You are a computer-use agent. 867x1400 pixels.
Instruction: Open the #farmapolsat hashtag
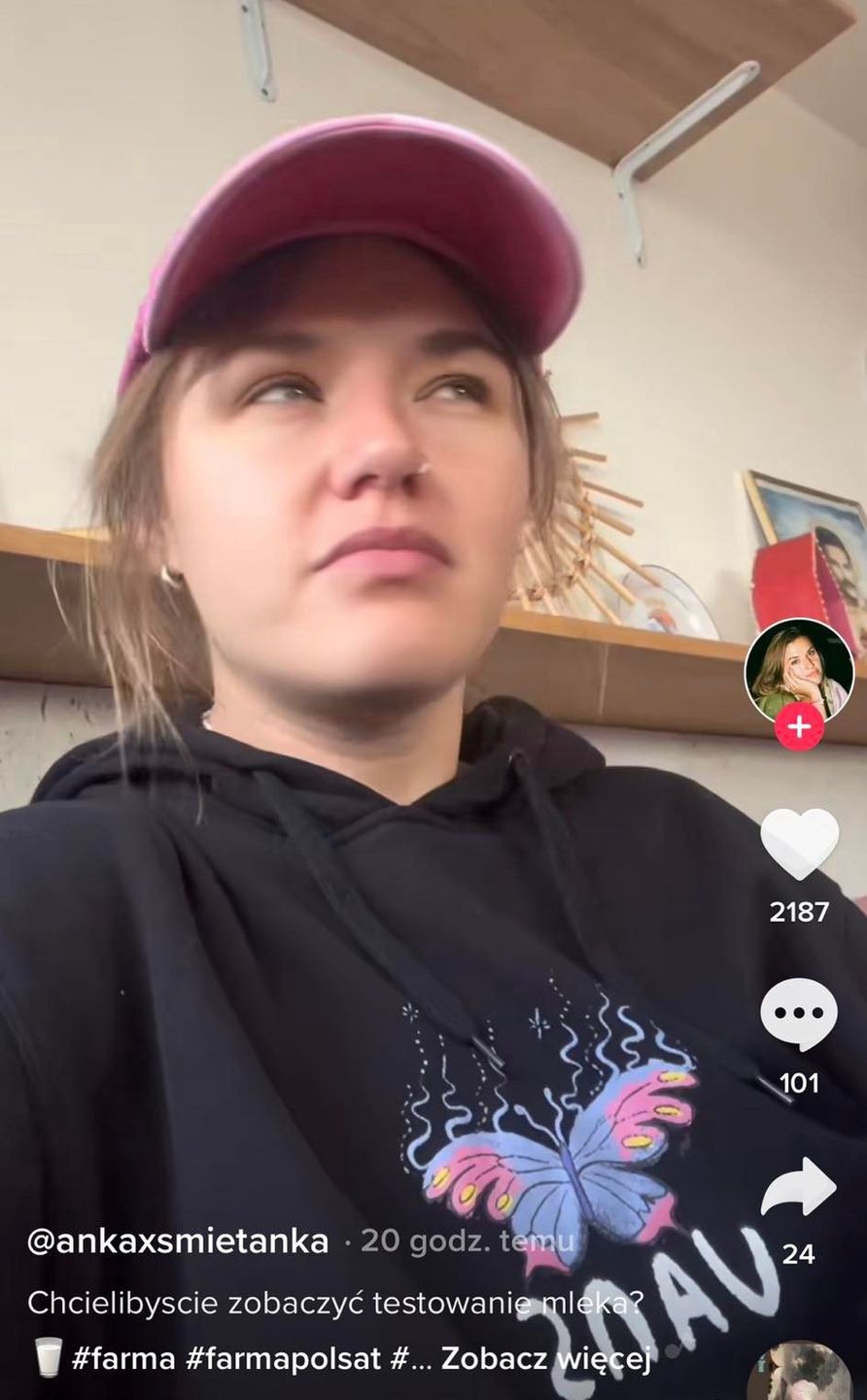pos(285,1359)
